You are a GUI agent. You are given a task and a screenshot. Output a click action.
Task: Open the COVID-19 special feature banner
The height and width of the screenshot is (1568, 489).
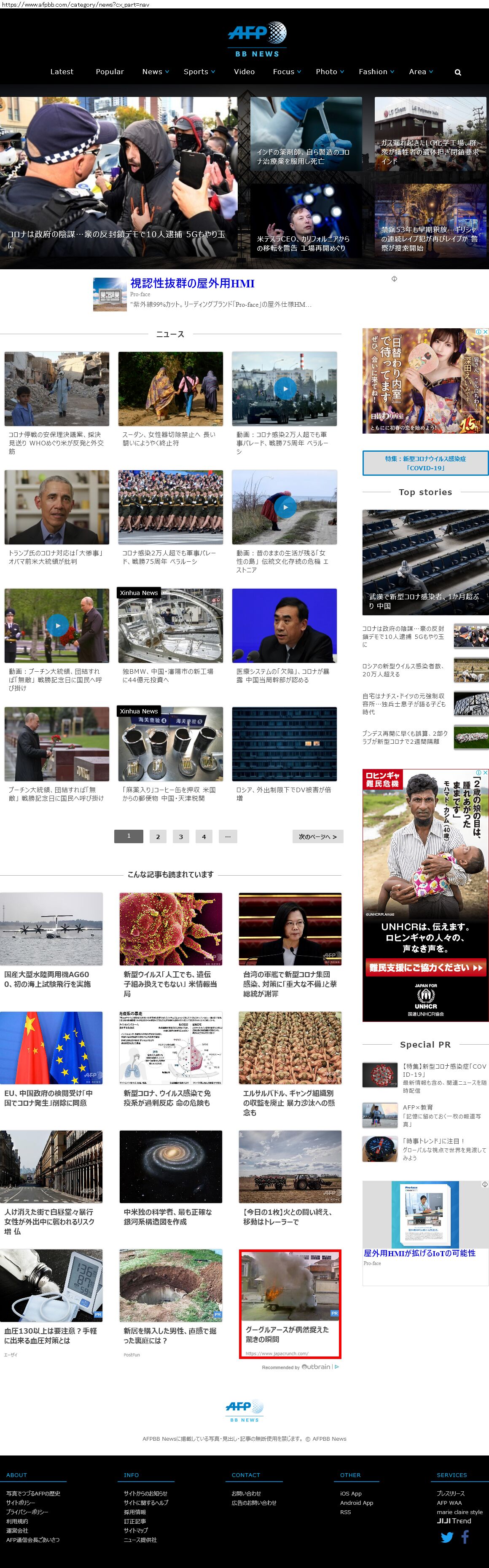[425, 463]
